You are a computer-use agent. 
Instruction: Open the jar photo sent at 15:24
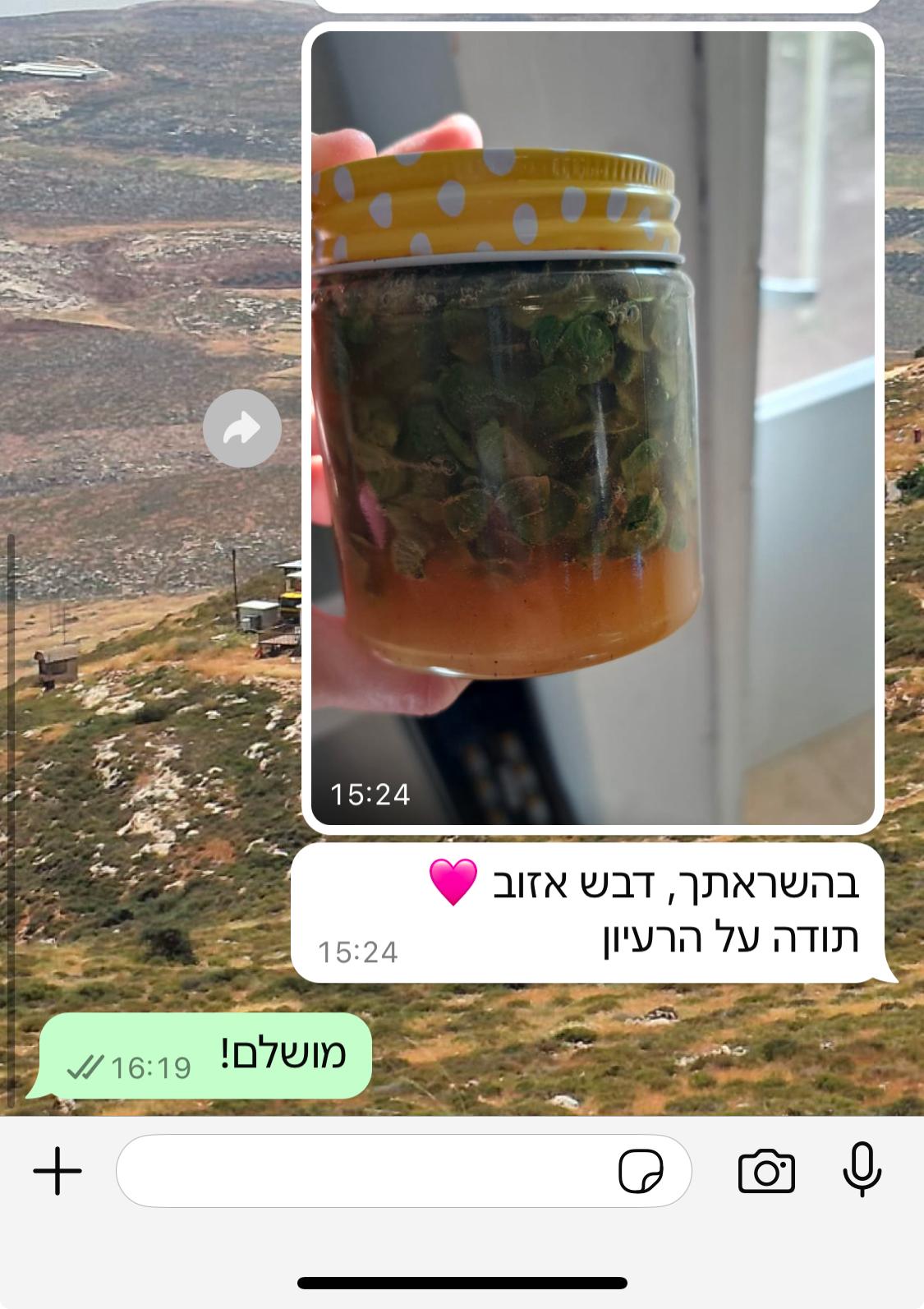(592, 427)
